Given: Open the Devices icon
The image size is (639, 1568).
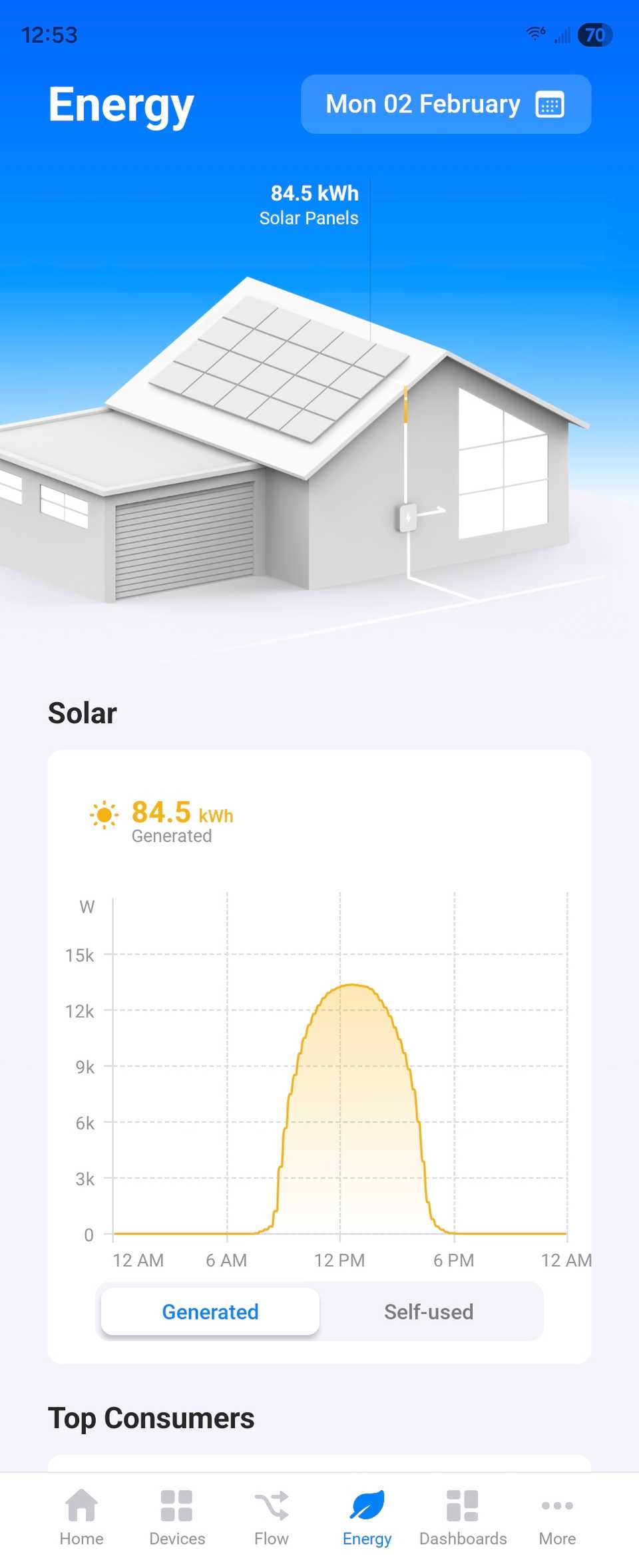Looking at the screenshot, I should pos(176,1505).
